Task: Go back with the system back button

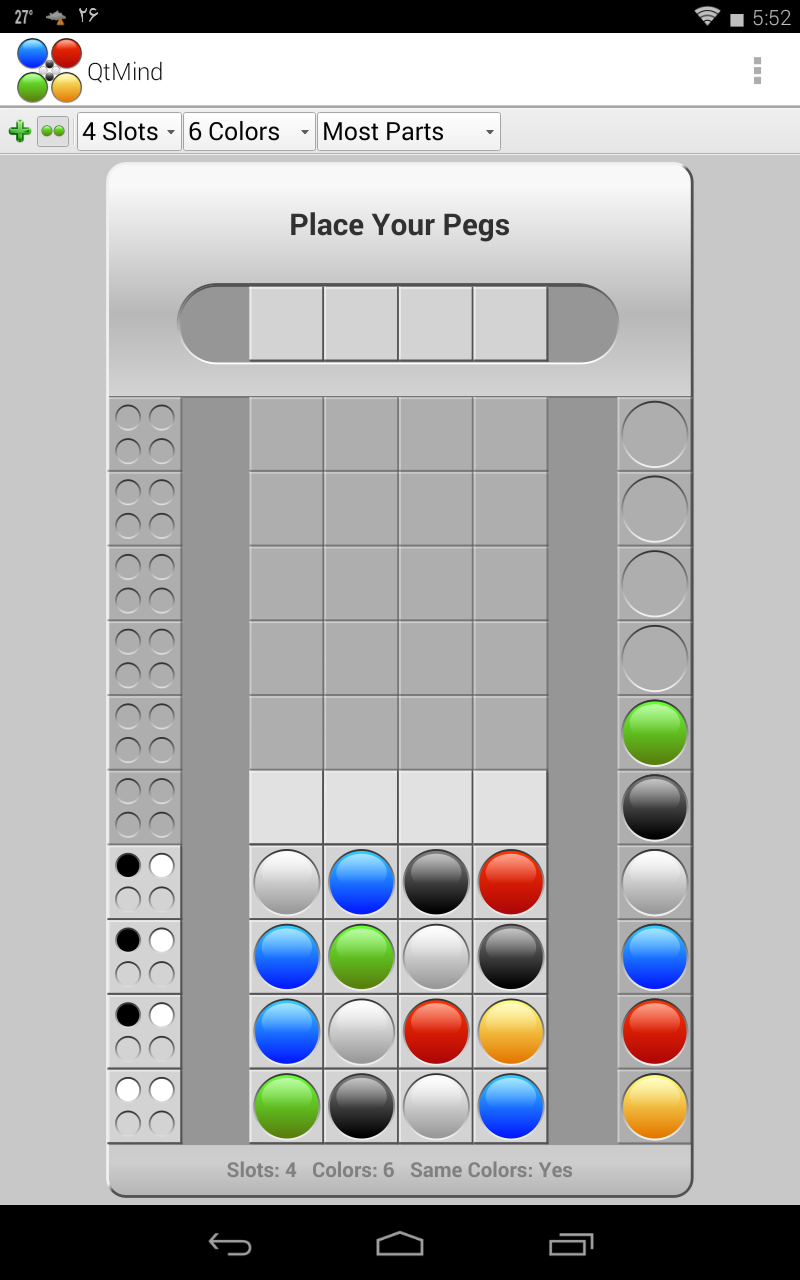Action: (229, 1243)
